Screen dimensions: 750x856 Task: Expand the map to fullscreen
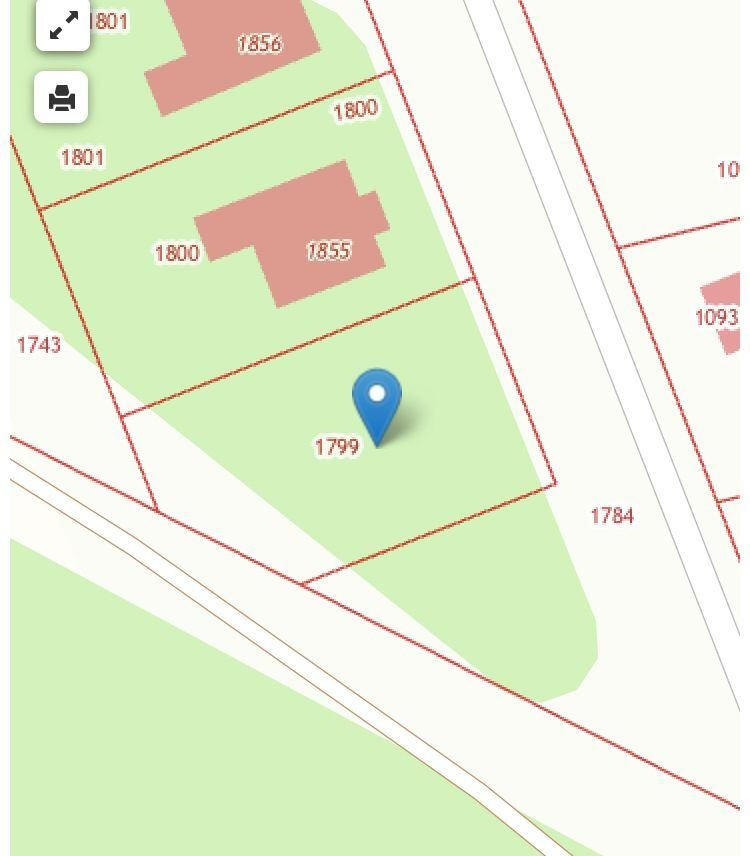point(63,26)
